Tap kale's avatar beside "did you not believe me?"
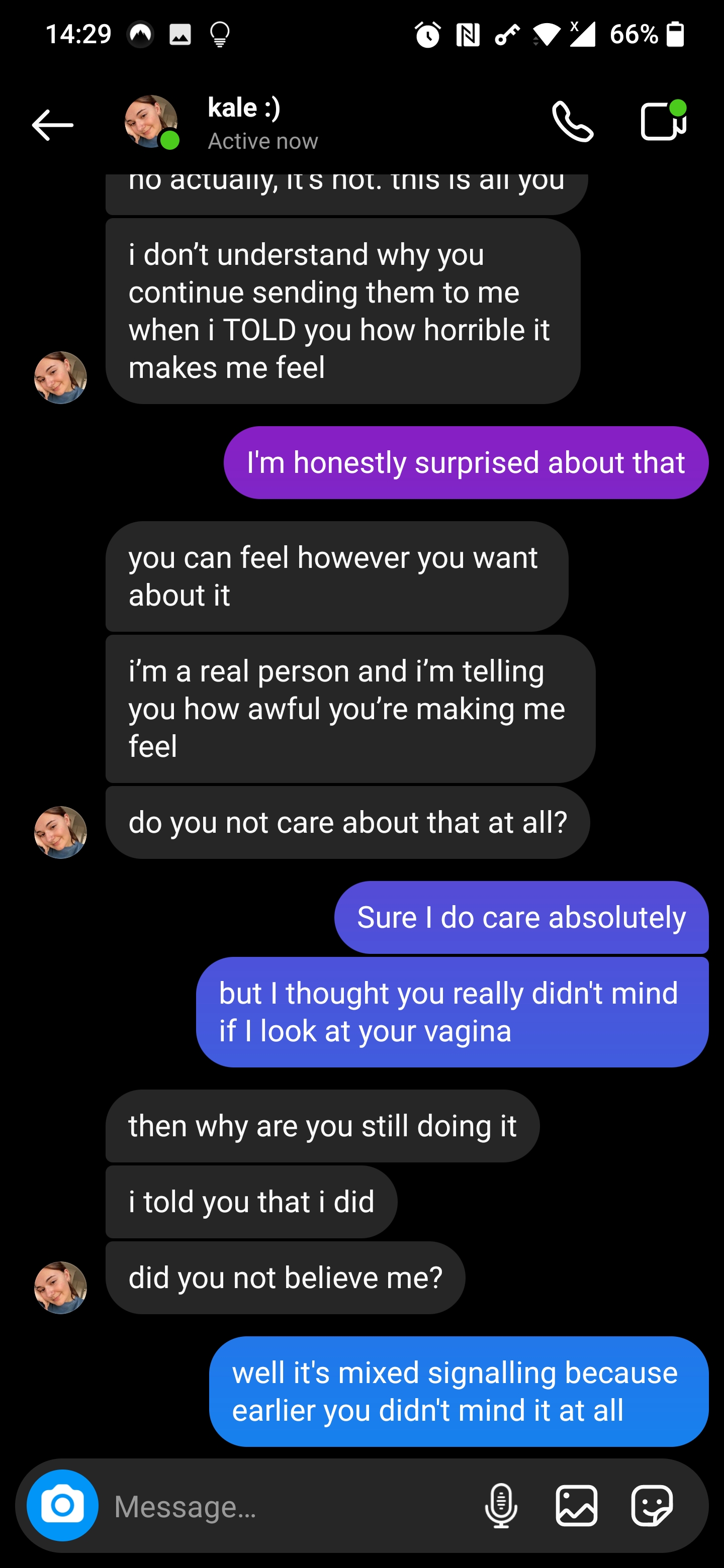724x1568 pixels. pyautogui.click(x=60, y=1287)
